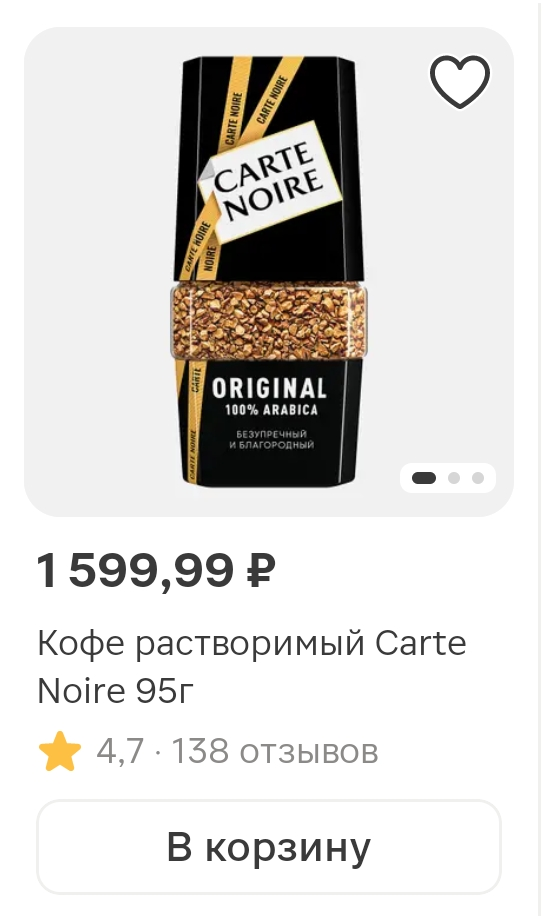
Task: Add Carte Noire coffee to favorites
Action: pyautogui.click(x=460, y=81)
